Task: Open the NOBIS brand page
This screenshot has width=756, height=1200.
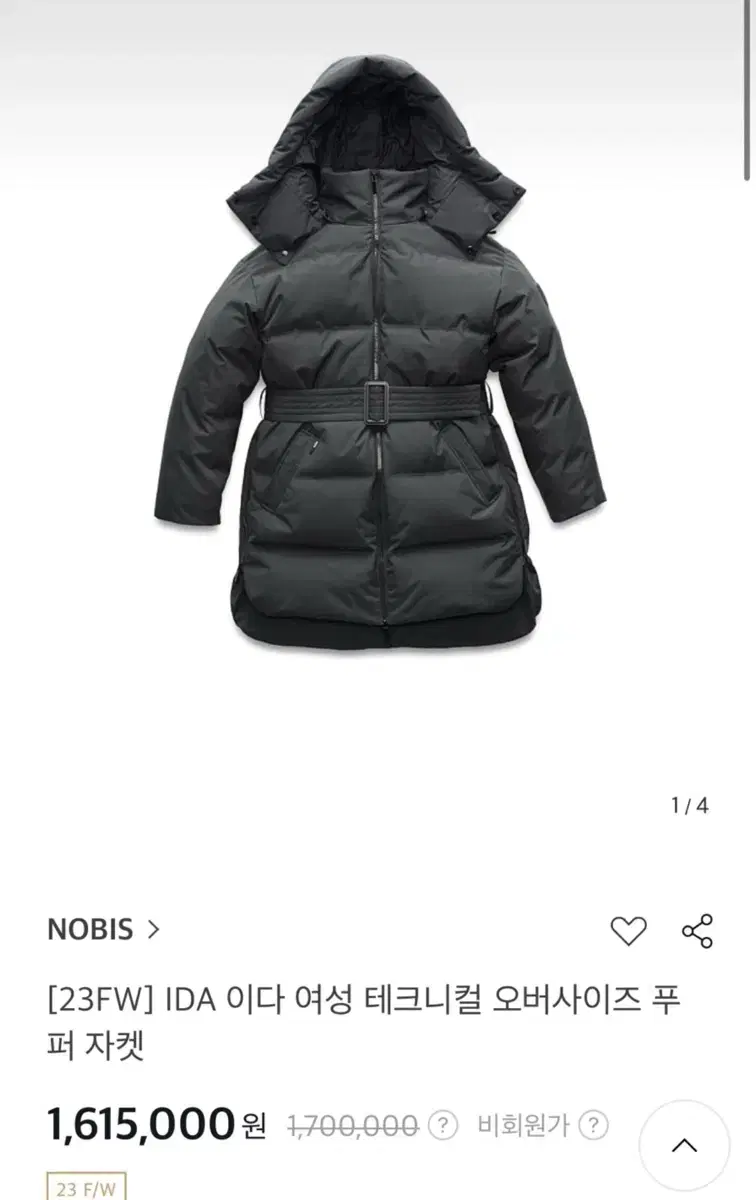Action: click(103, 929)
